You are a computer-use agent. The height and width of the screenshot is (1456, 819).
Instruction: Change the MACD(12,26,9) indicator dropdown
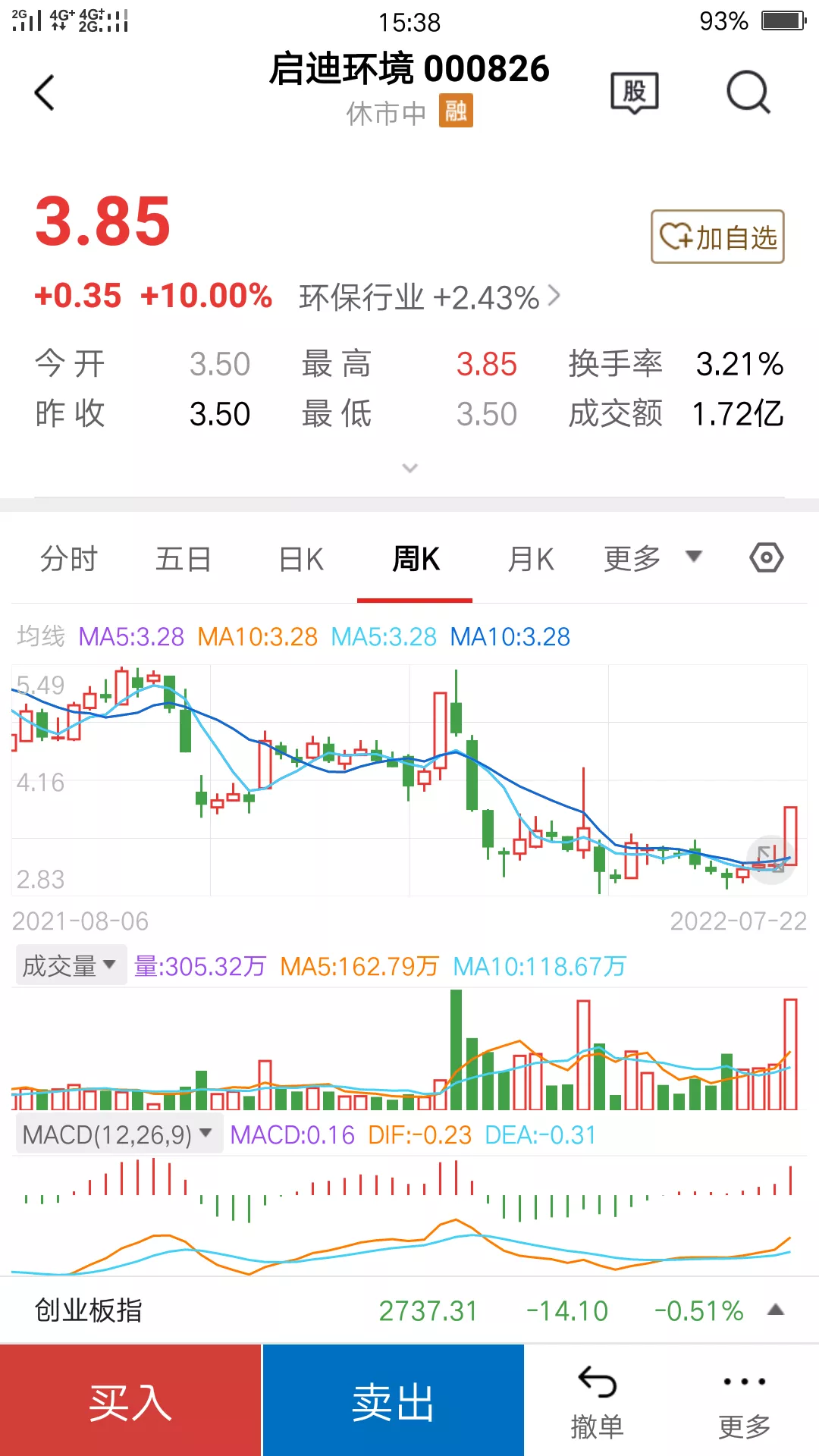pos(118,1134)
